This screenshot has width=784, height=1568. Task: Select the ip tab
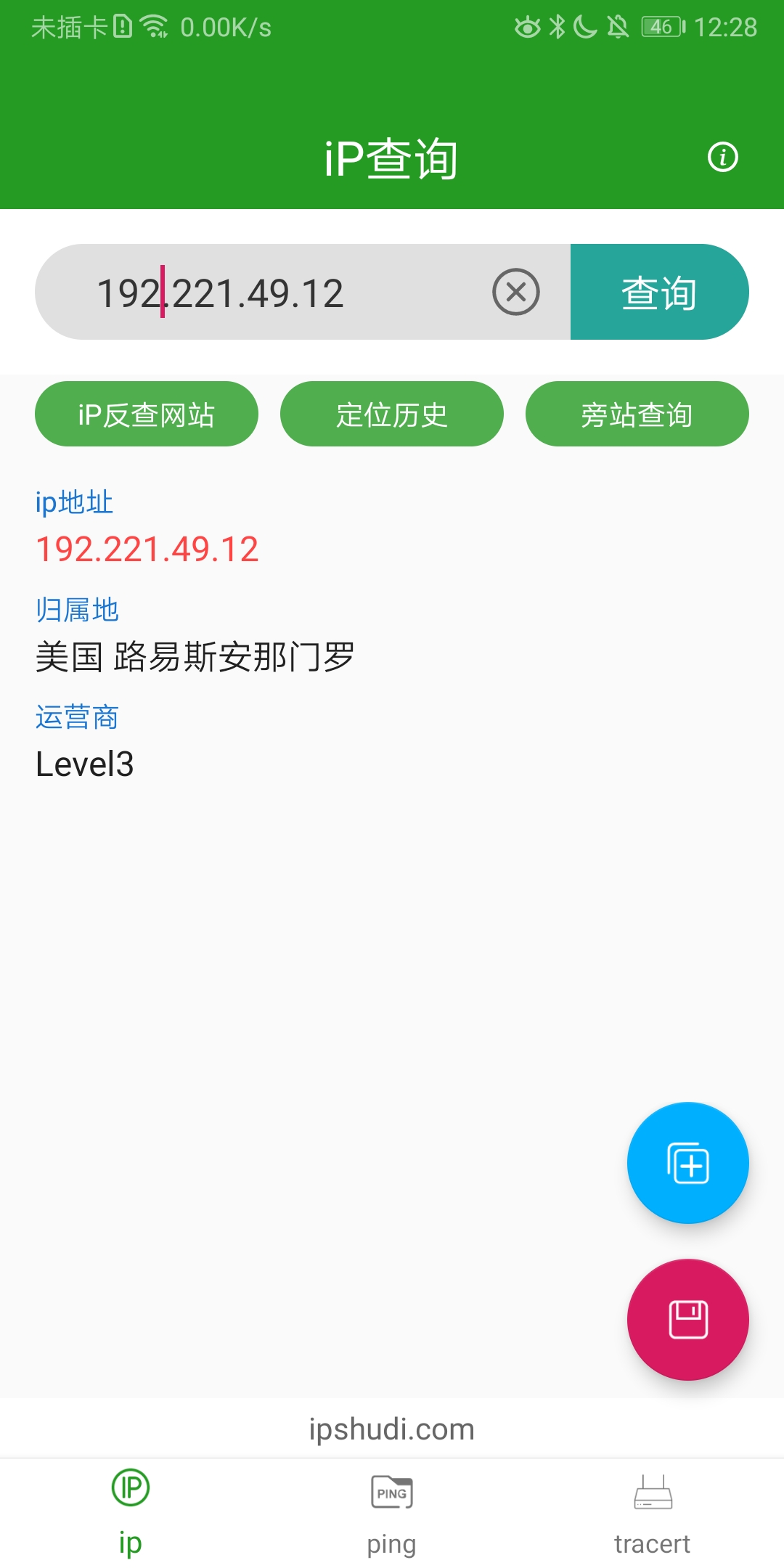tap(131, 1514)
